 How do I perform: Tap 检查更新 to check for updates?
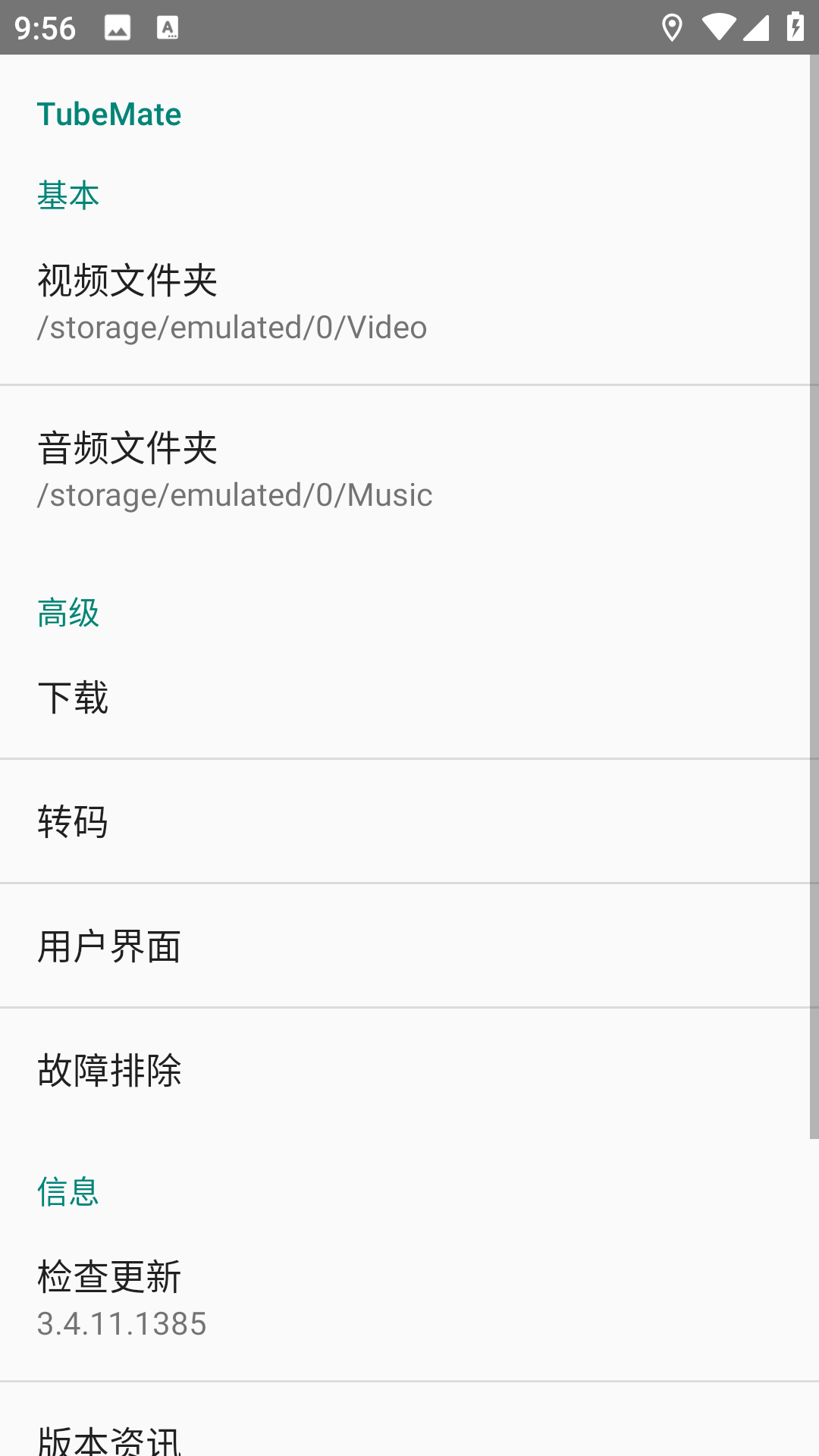[x=121, y=1297]
